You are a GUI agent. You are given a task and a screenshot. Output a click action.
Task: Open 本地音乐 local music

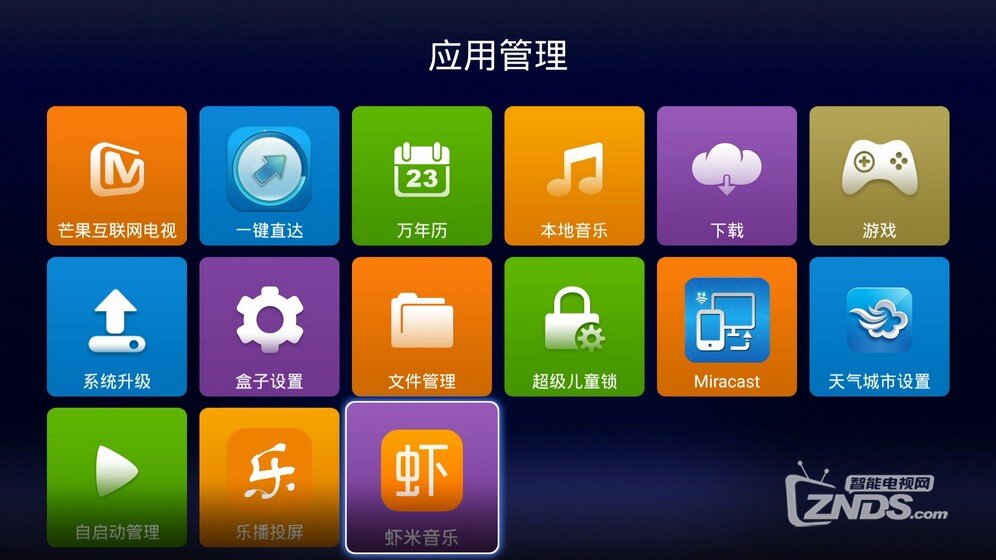pos(574,175)
